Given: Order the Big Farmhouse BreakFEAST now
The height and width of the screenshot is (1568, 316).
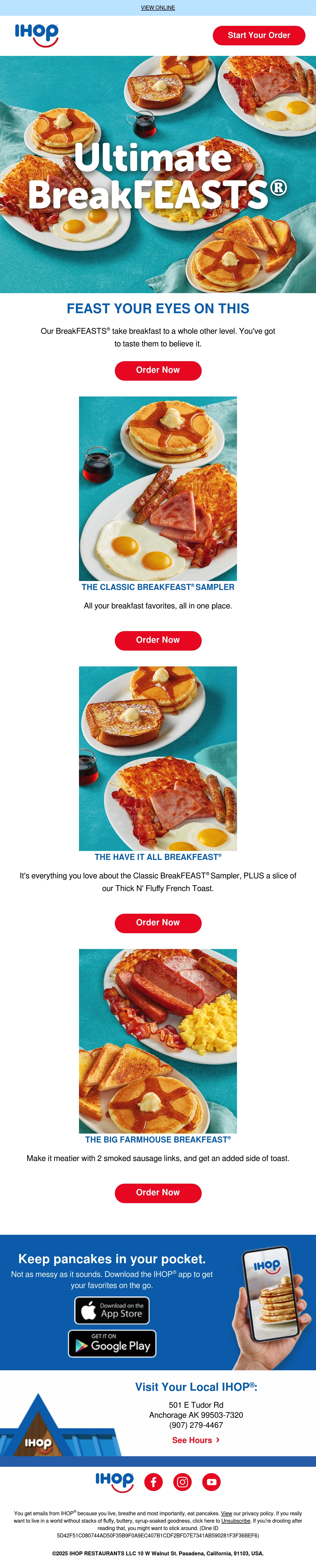Looking at the screenshot, I should point(158,1193).
